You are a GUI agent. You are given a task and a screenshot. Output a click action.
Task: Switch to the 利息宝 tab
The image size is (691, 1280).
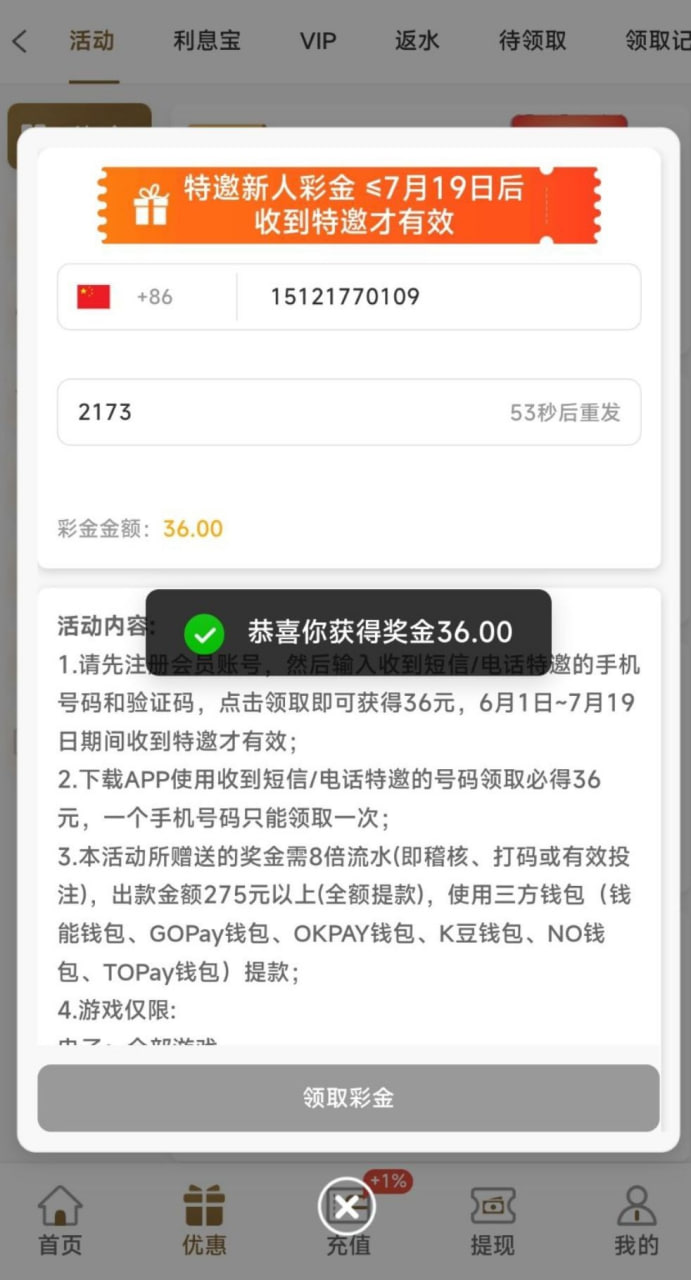(x=207, y=41)
